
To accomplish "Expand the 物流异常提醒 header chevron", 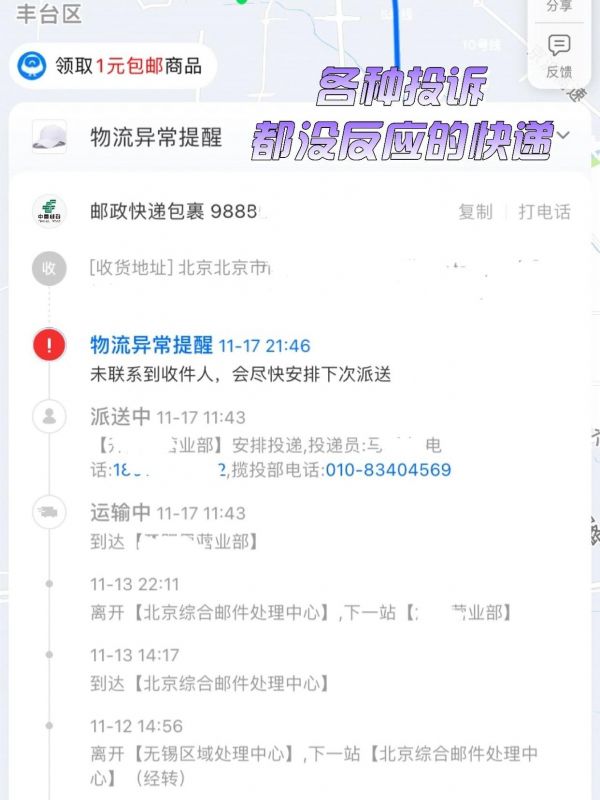I will click(x=563, y=136).
